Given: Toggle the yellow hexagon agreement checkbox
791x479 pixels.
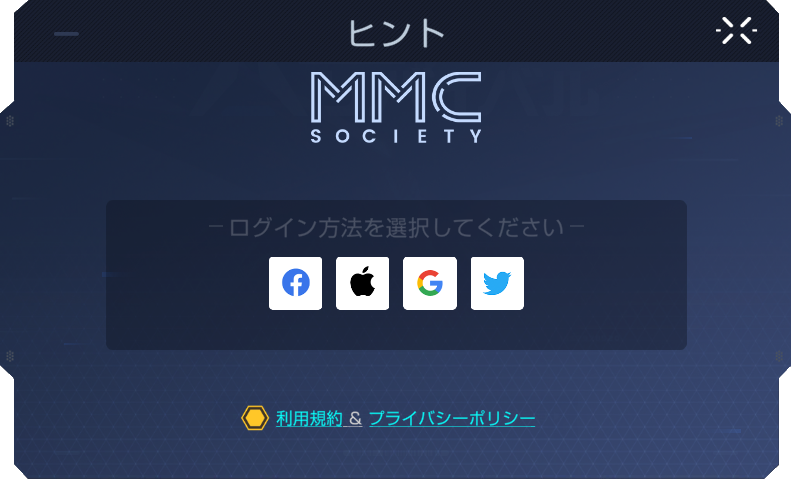Looking at the screenshot, I should (255, 418).
